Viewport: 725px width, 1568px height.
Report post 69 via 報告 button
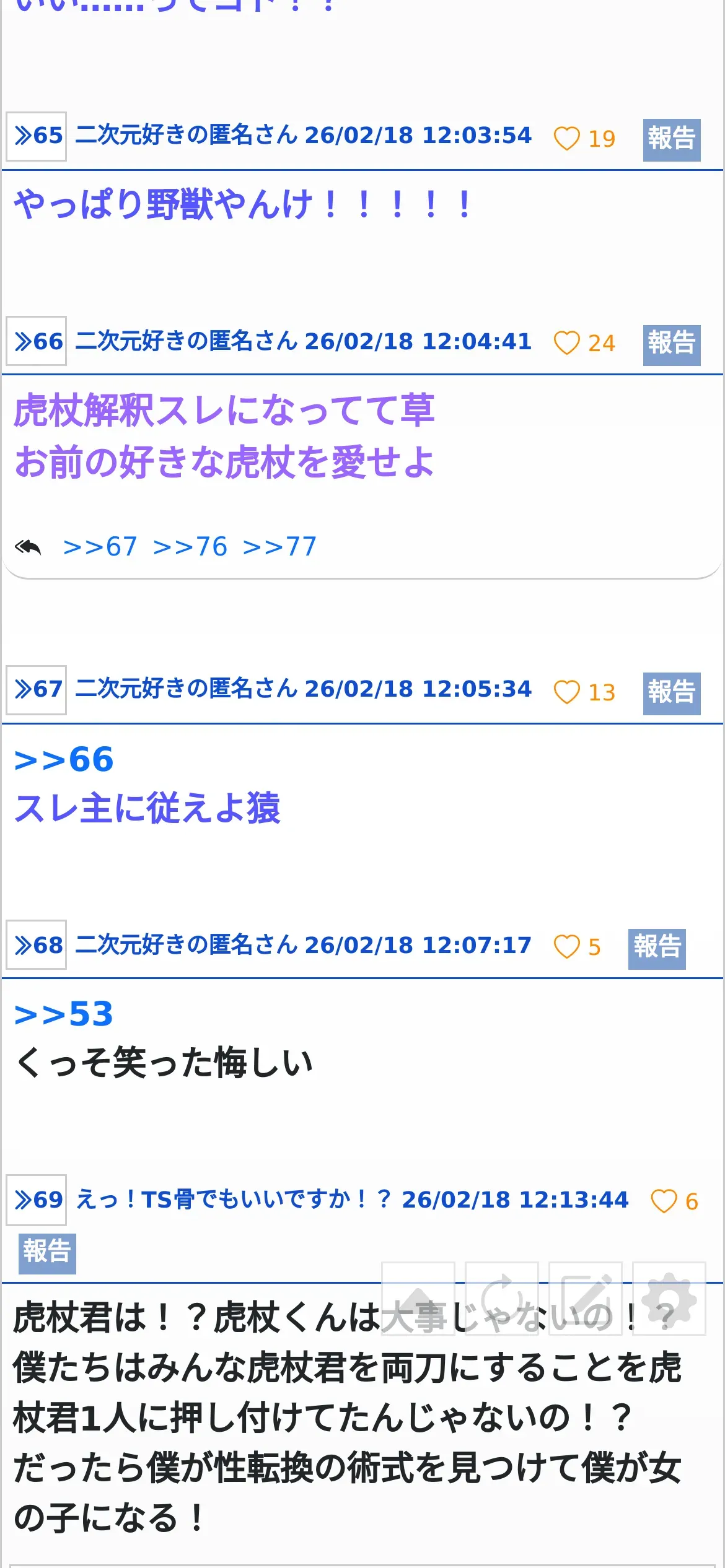point(47,1253)
